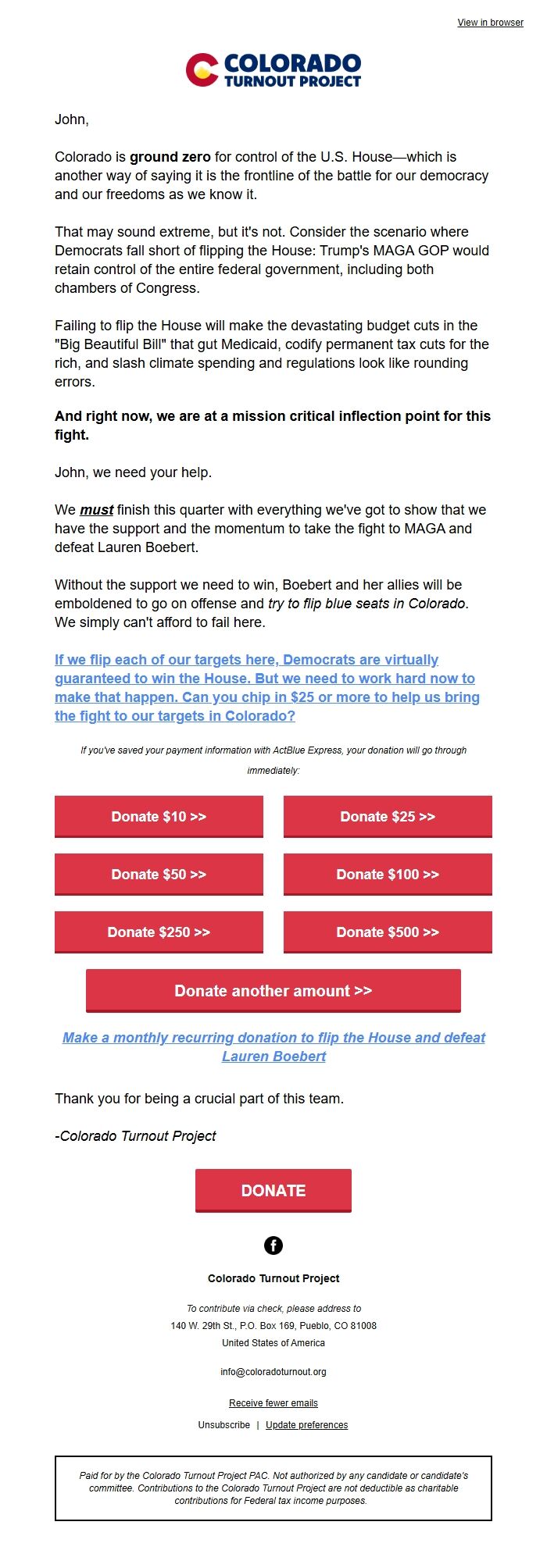Open the monthly recurring donation link
547x1568 pixels.
(x=273, y=1046)
